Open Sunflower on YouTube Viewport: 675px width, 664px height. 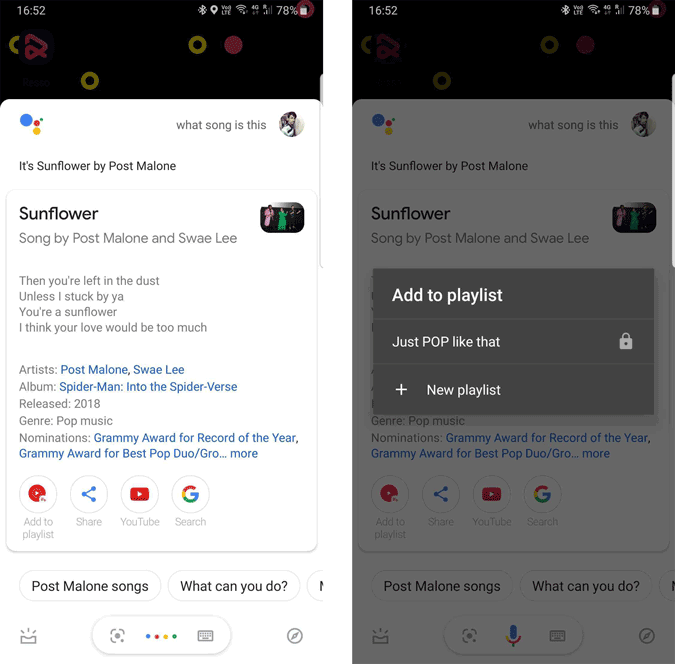[x=140, y=494]
